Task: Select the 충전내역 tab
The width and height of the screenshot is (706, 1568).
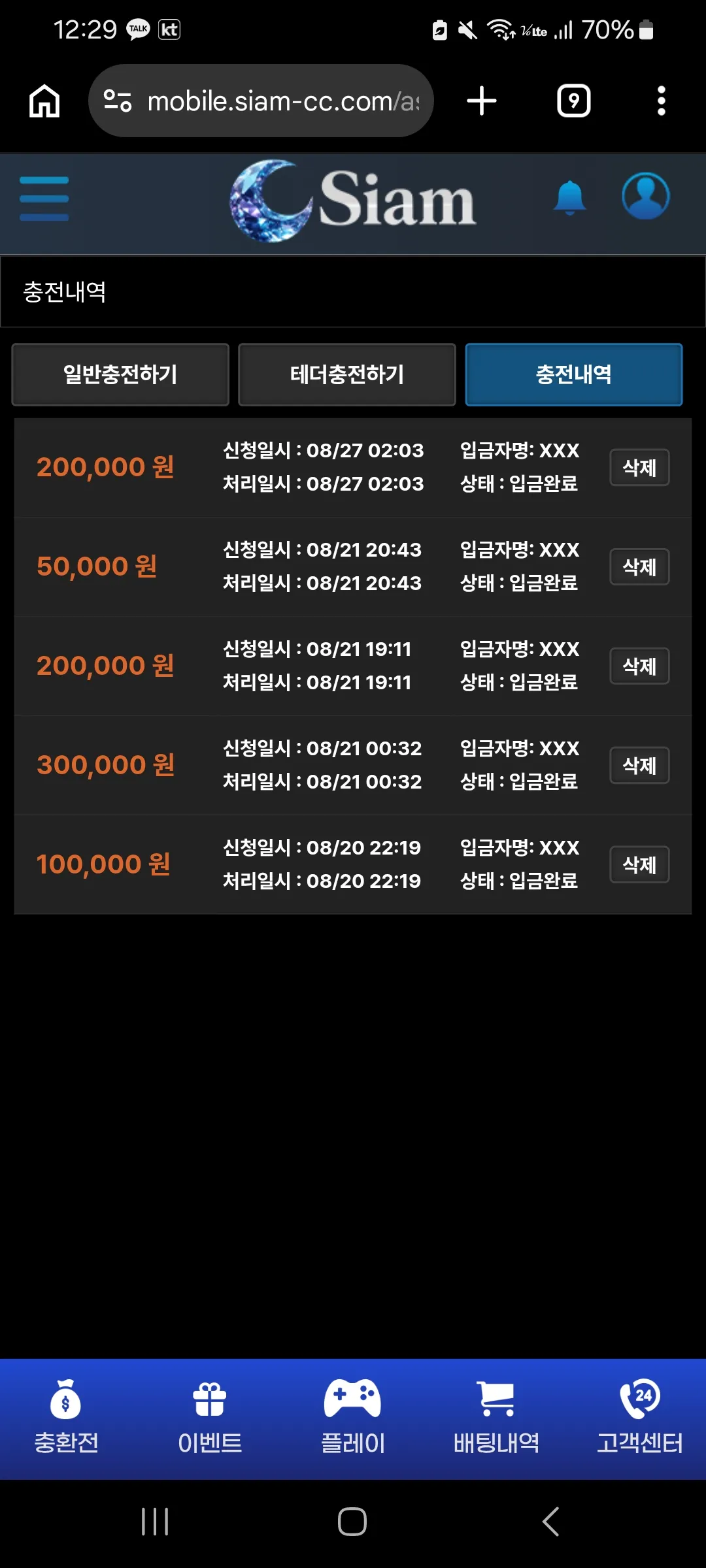Action: coord(574,374)
